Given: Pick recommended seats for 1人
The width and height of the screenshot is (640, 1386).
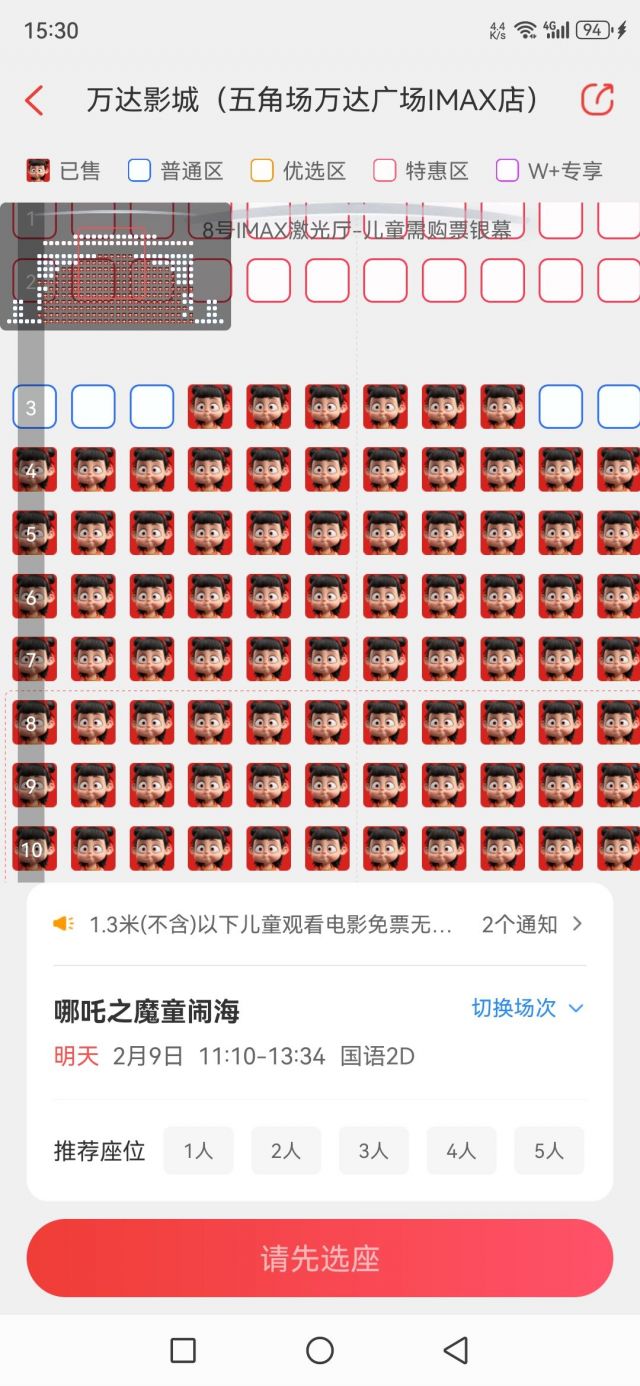Looking at the screenshot, I should pos(198,1151).
